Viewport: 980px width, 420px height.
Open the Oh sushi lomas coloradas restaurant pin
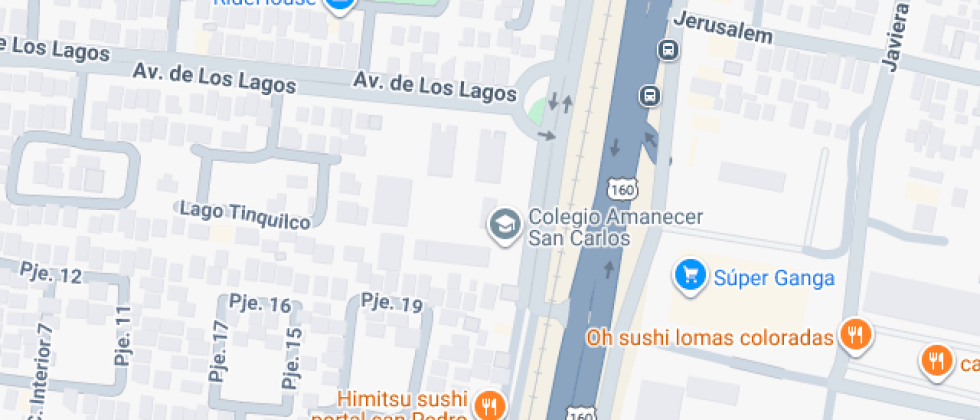point(853,336)
